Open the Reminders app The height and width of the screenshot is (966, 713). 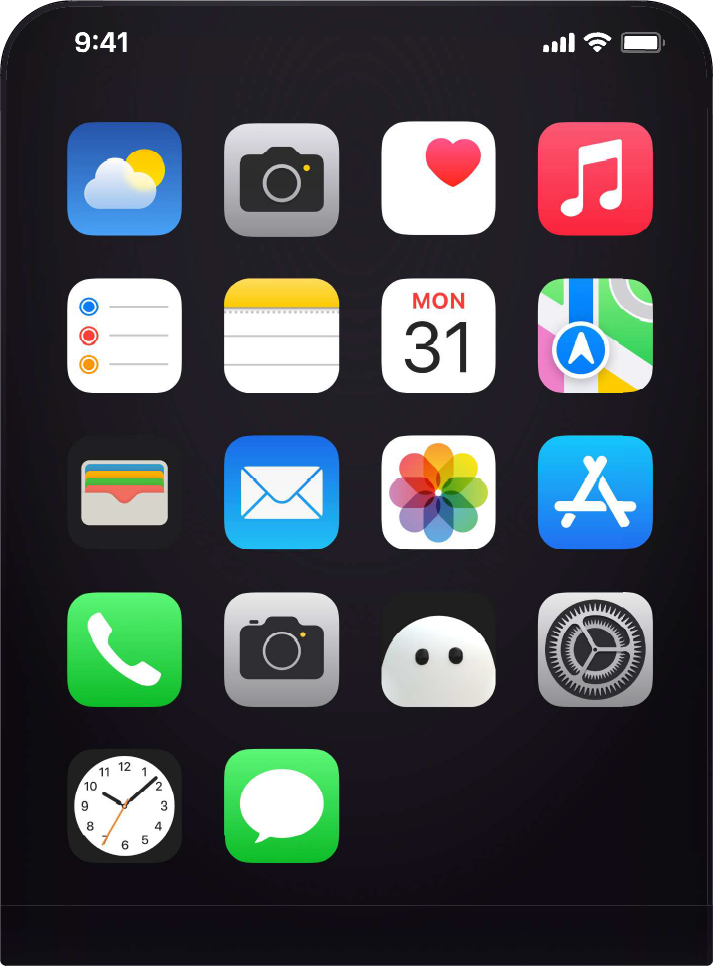(x=124, y=336)
